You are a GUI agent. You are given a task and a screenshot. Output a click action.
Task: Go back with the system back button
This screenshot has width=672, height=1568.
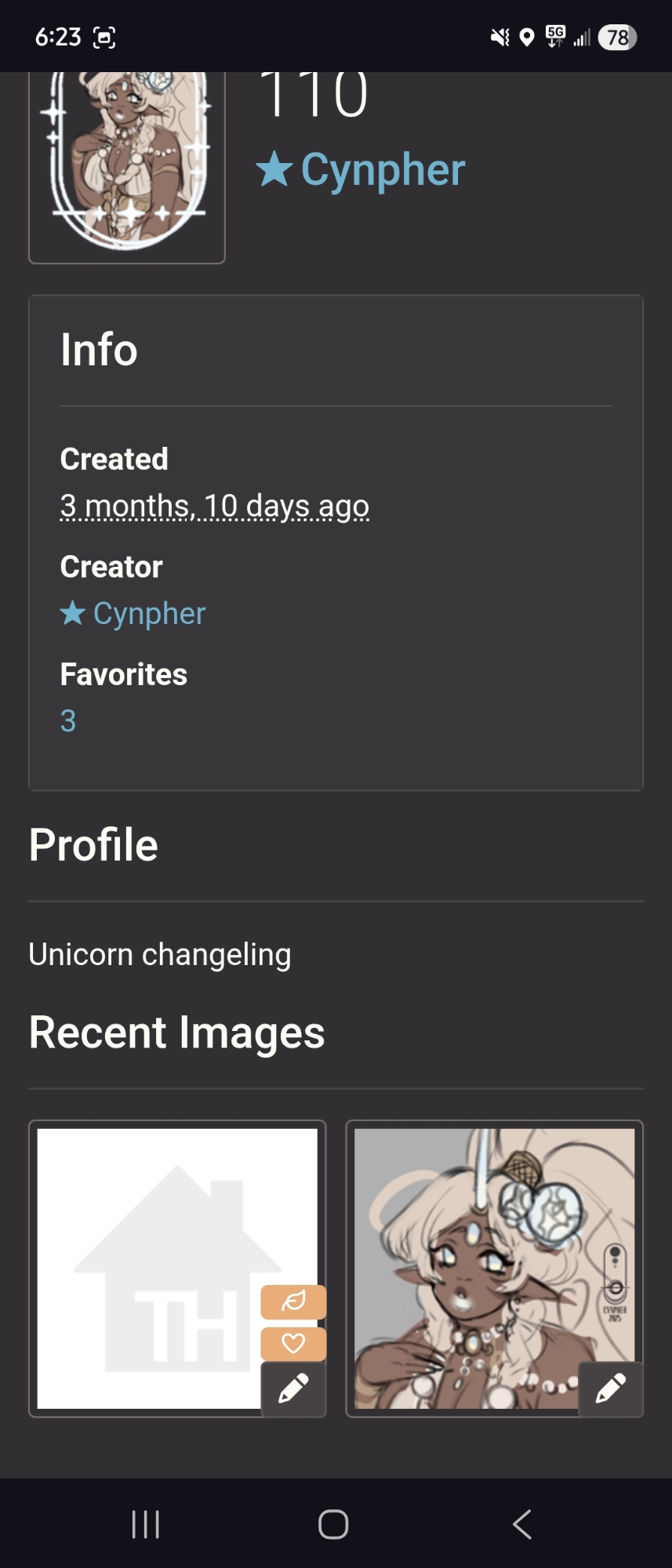point(522,1525)
